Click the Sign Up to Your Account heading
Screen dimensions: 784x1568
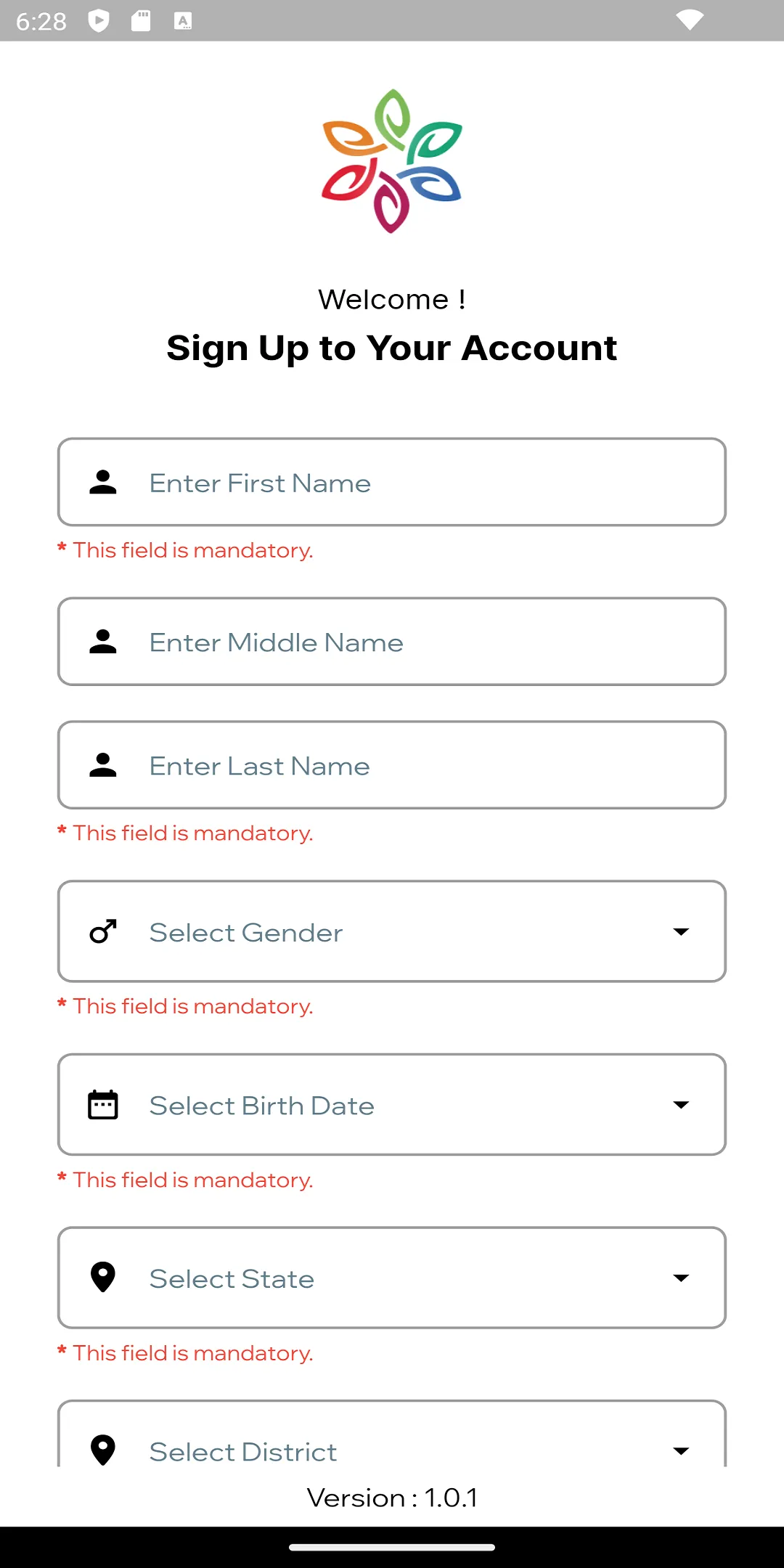pos(392,348)
